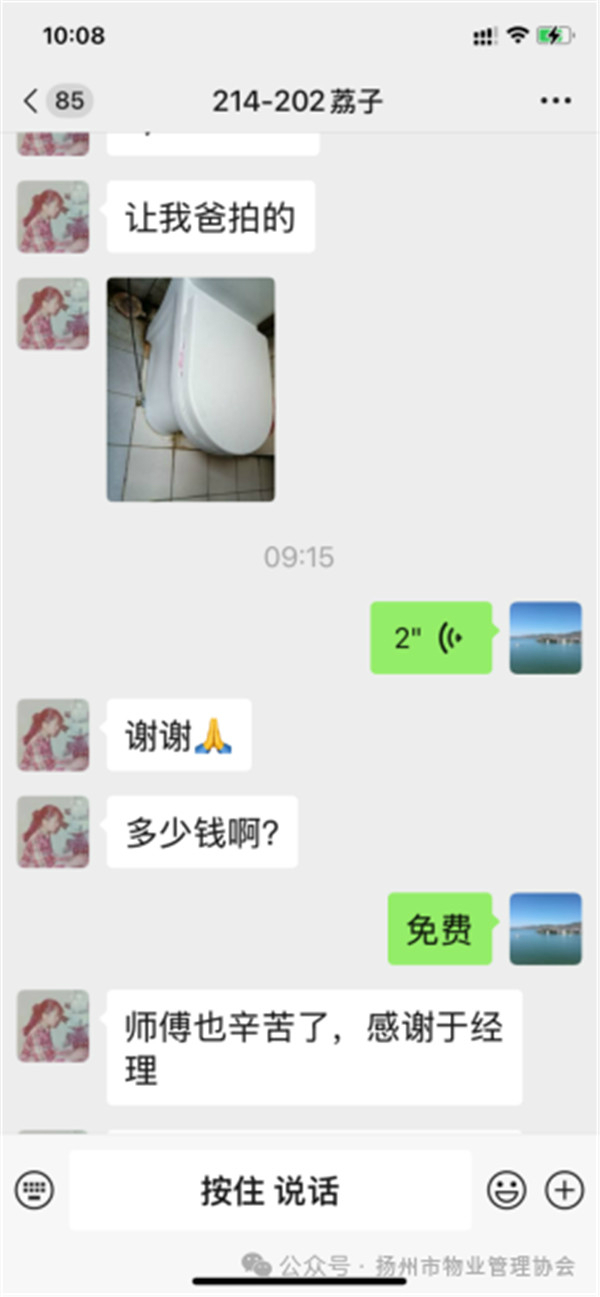The image size is (600, 1297).
Task: View my own avatar beside 免费
Action: click(x=545, y=929)
